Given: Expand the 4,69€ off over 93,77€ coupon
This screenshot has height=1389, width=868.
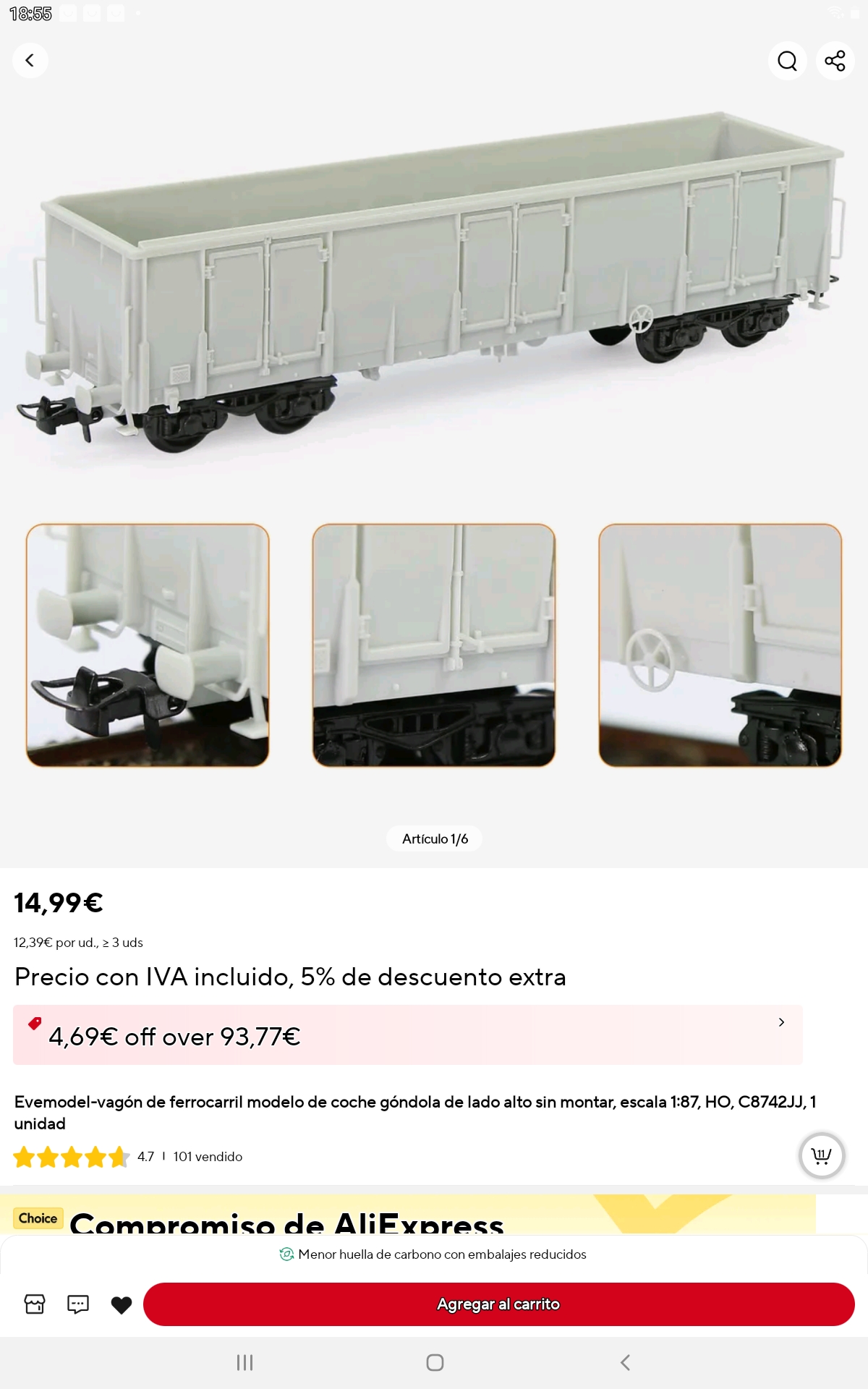Looking at the screenshot, I should (408, 1035).
